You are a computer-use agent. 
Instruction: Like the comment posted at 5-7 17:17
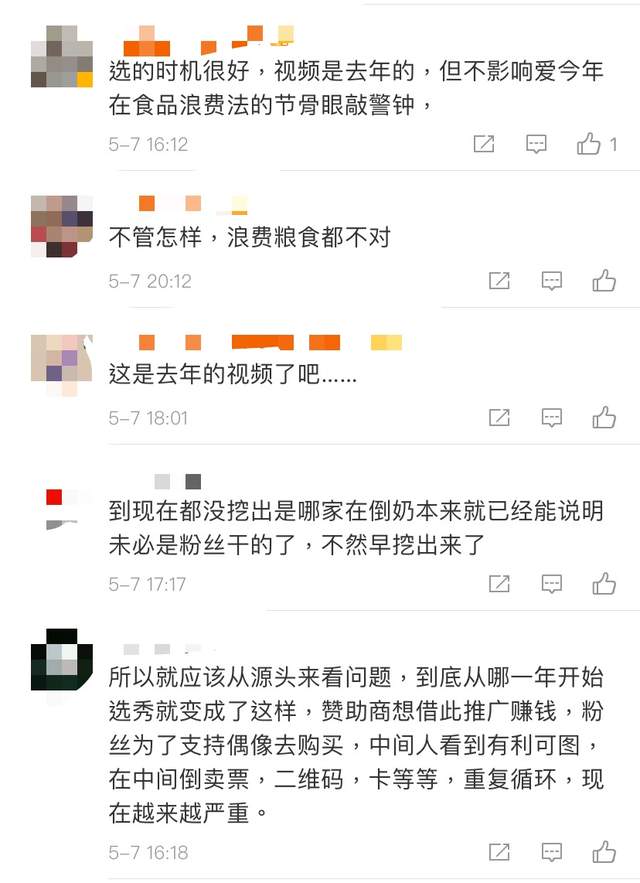click(x=604, y=583)
